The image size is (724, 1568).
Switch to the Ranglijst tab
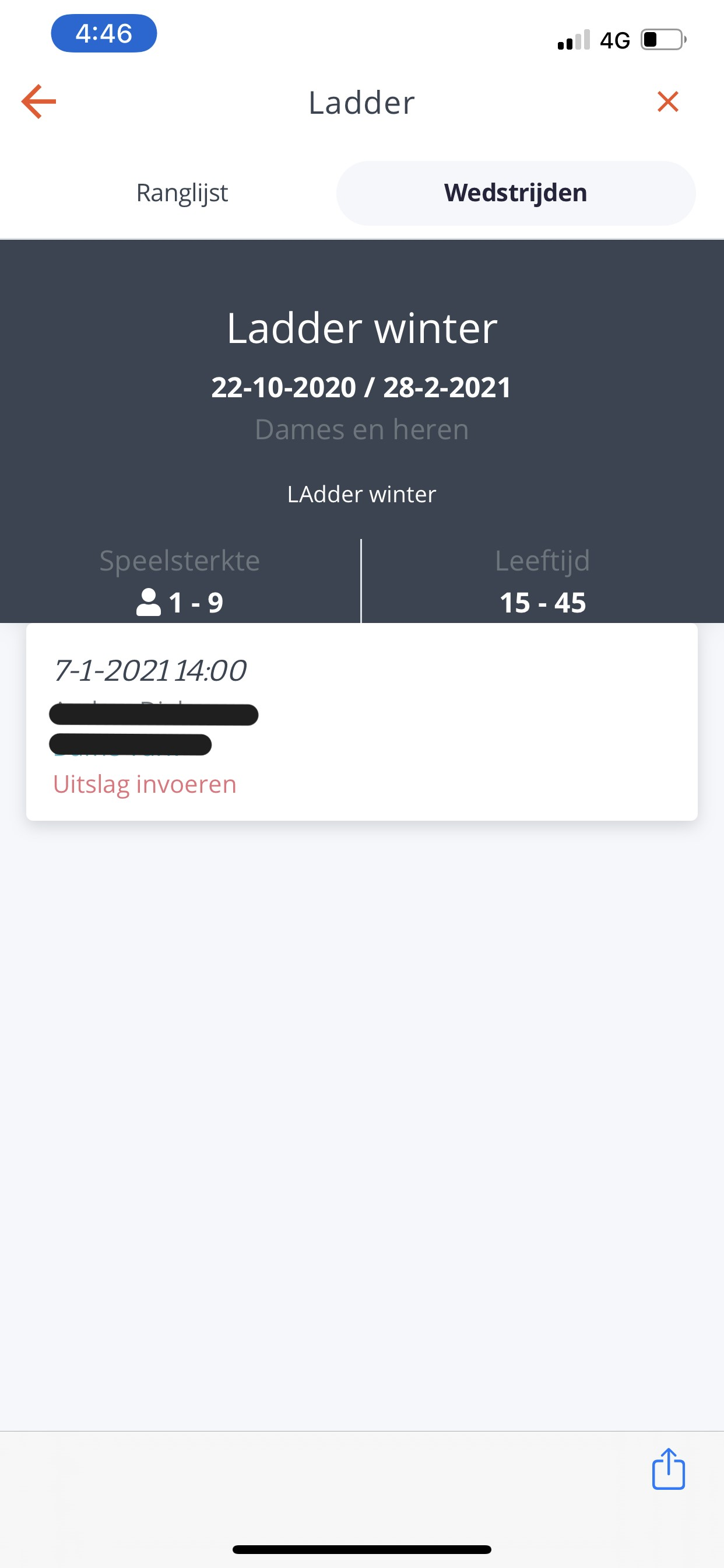click(x=182, y=193)
